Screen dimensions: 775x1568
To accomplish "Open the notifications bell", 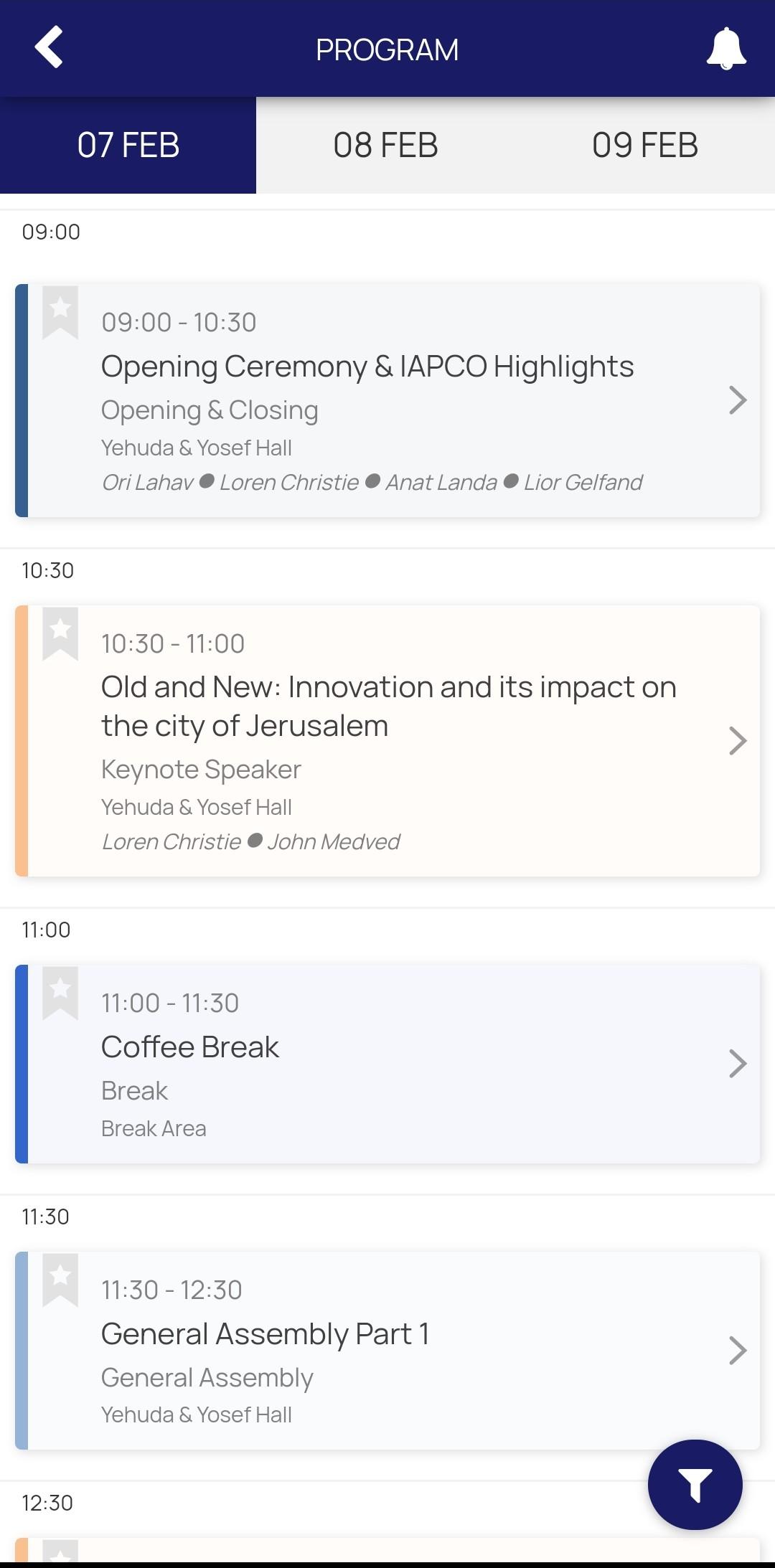I will click(726, 49).
